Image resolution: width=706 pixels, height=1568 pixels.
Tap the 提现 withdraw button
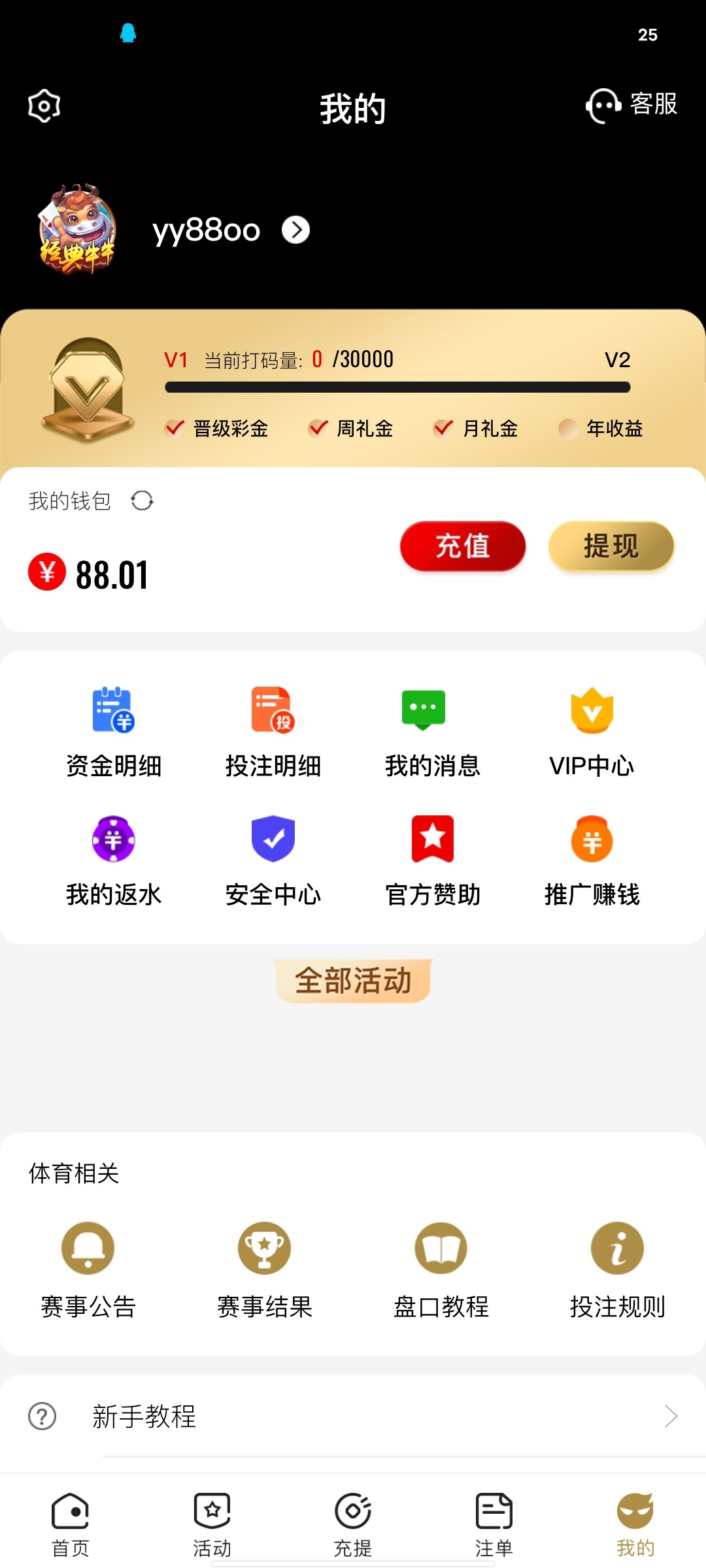pyautogui.click(x=610, y=547)
